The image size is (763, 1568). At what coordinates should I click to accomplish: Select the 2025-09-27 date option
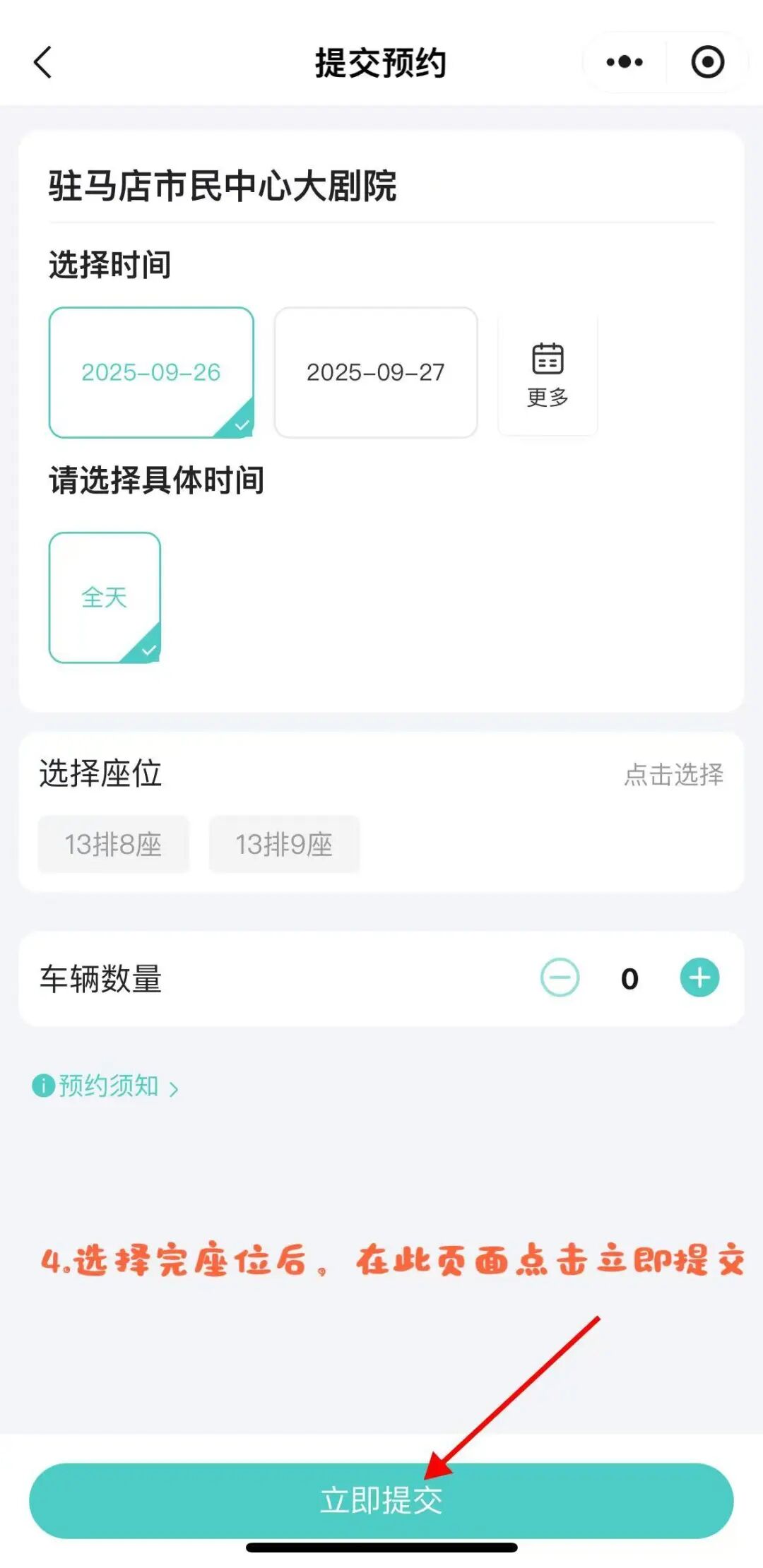(376, 373)
